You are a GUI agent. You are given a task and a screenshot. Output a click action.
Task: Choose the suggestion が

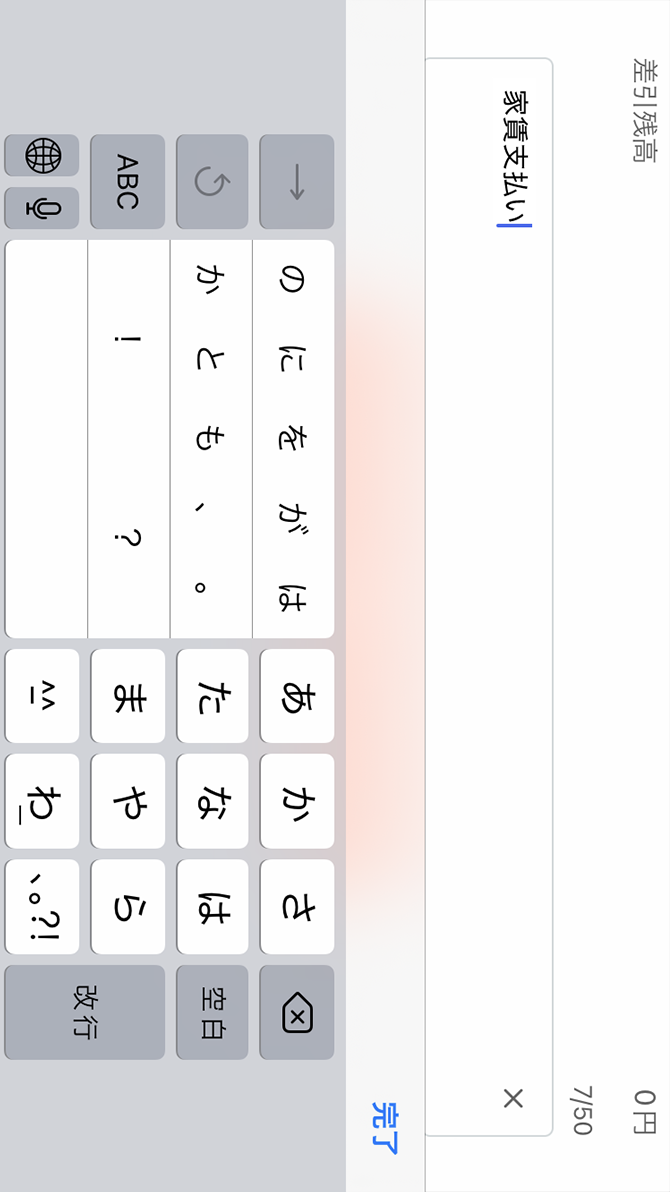click(294, 520)
